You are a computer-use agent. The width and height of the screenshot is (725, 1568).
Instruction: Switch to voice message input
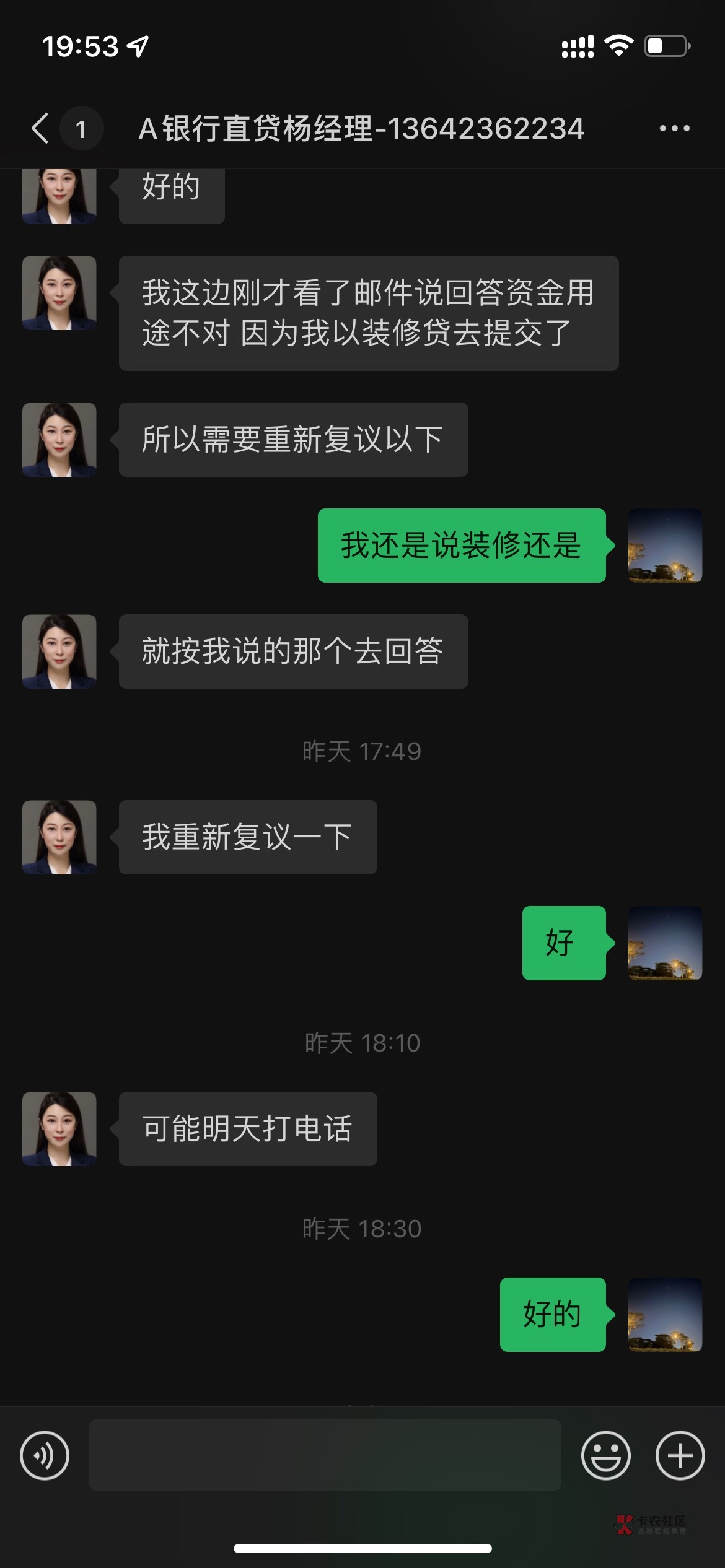point(45,1455)
